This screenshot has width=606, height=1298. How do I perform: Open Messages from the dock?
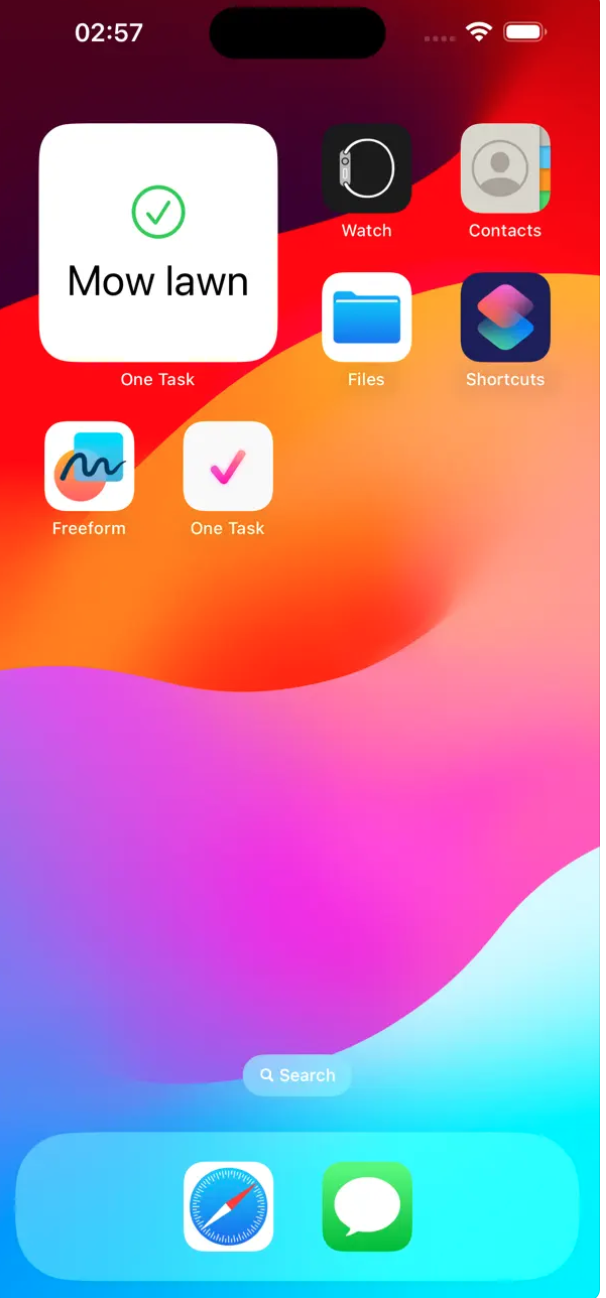pyautogui.click(x=367, y=1206)
